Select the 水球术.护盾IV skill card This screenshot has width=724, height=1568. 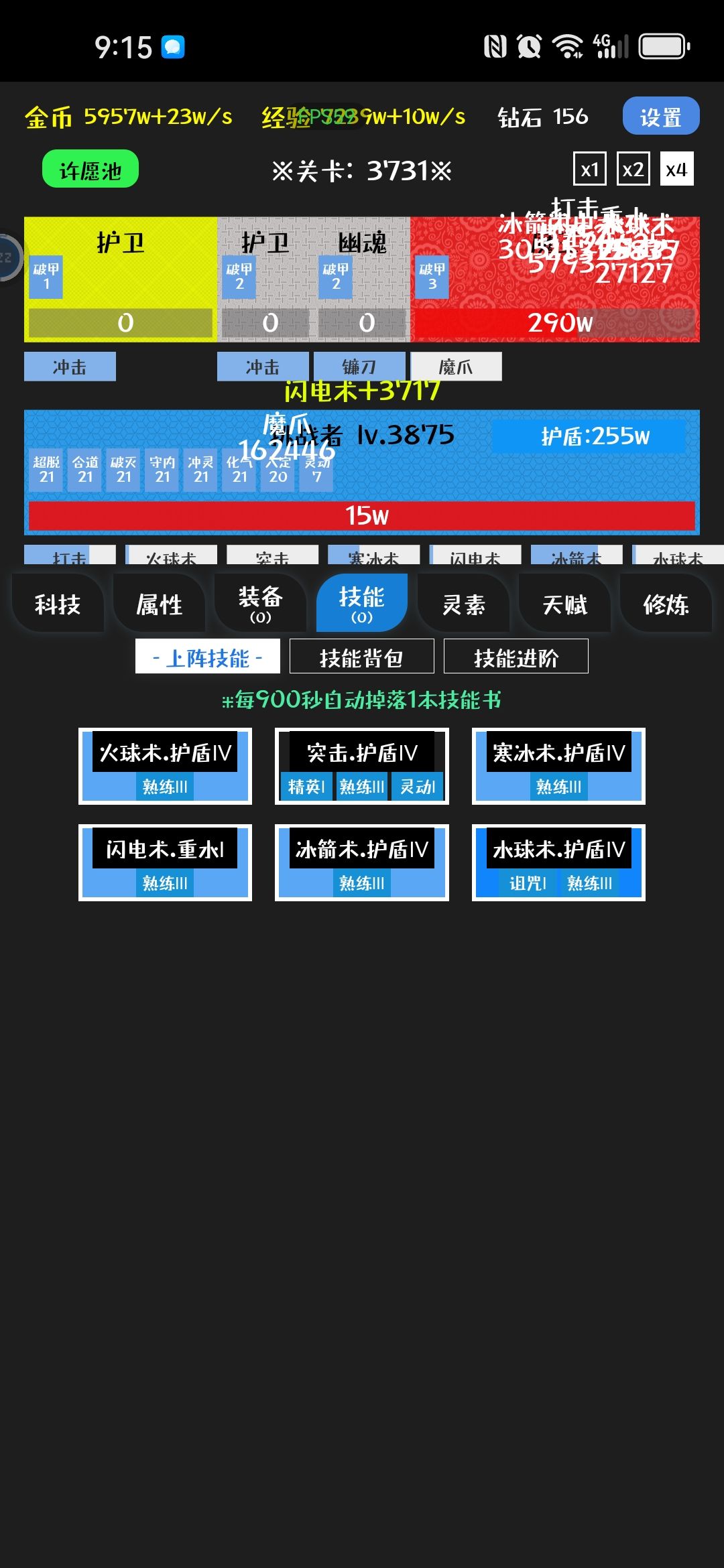point(558,862)
